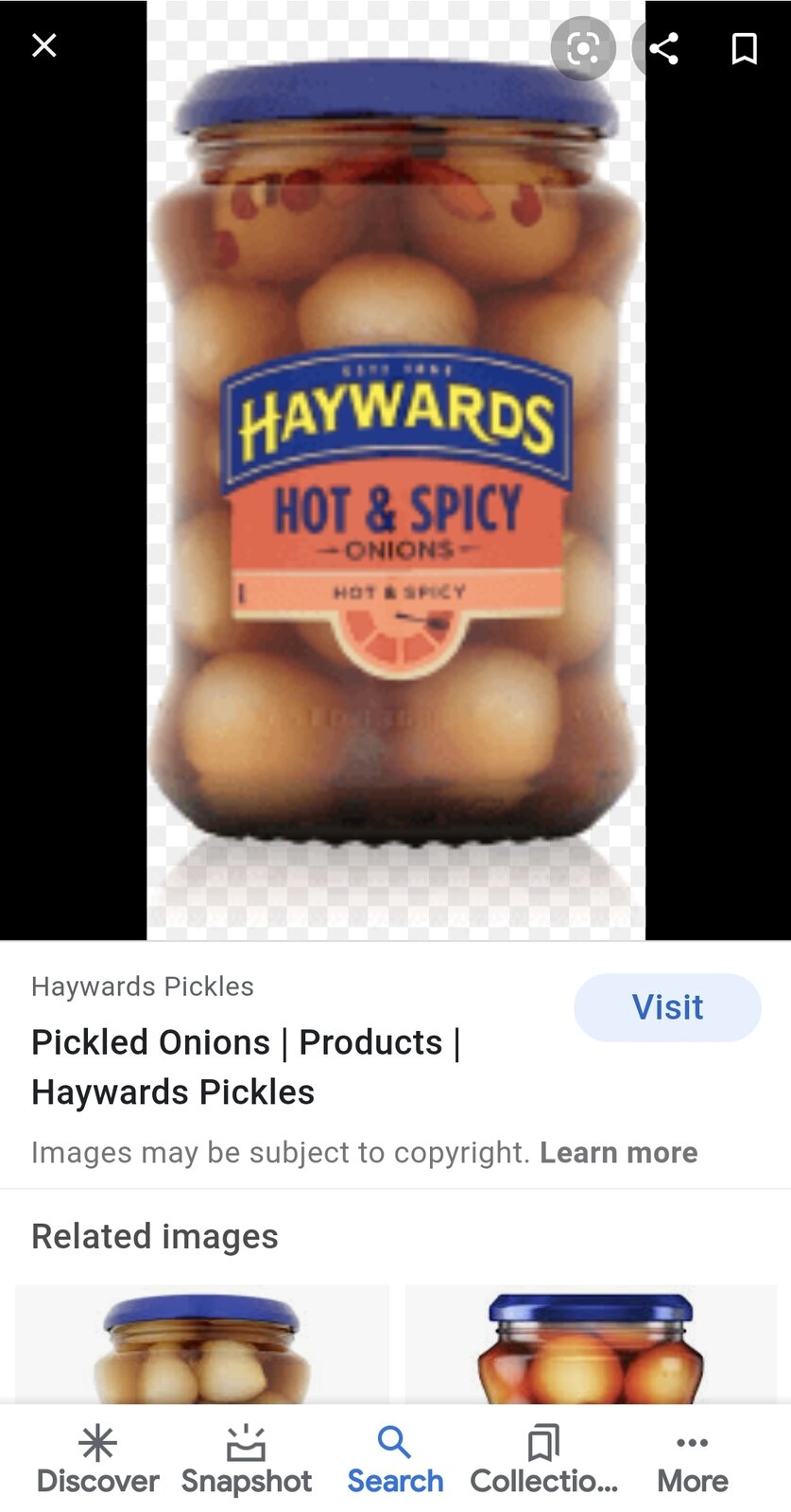This screenshot has width=791, height=1512.
Task: Open the Learn more copyright link
Action: click(x=618, y=1153)
